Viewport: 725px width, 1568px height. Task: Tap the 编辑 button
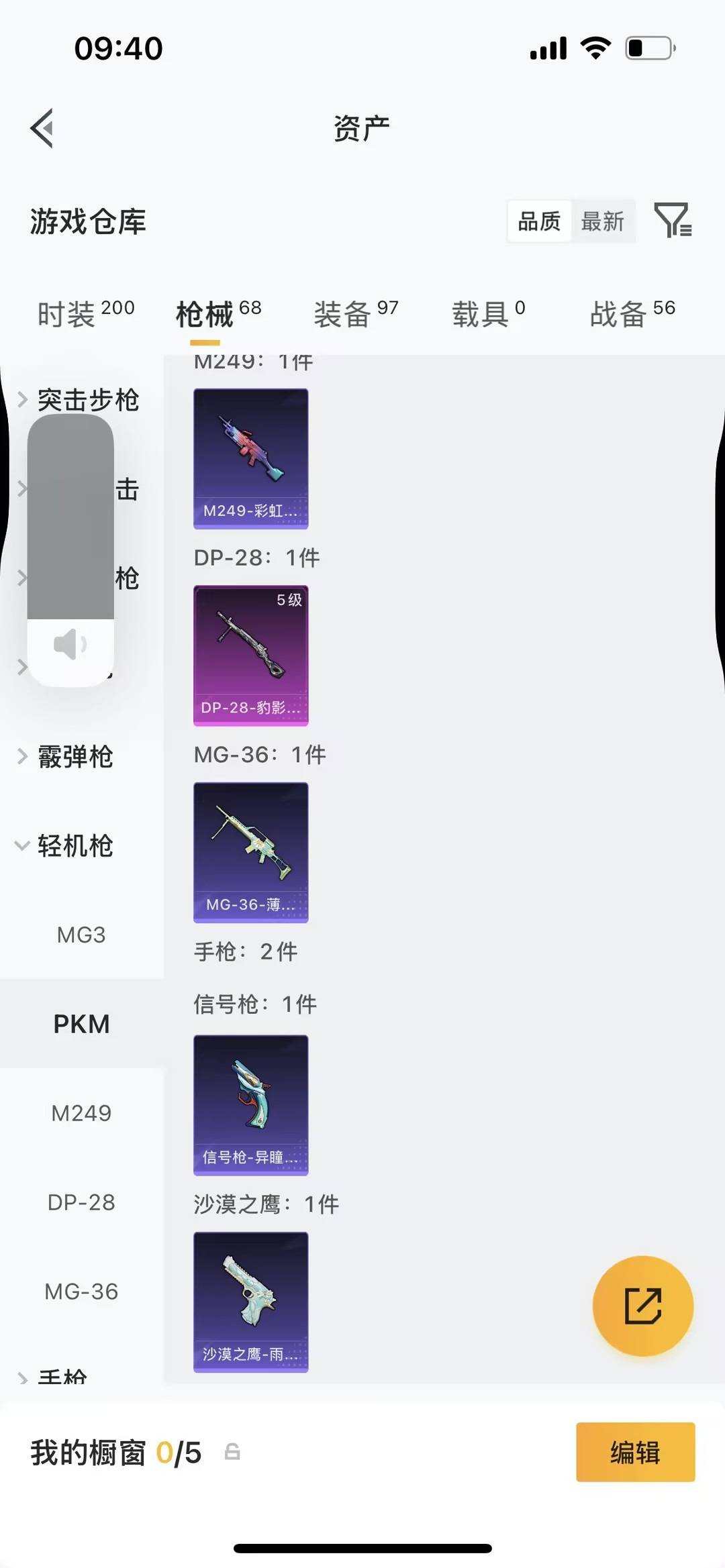click(635, 1453)
